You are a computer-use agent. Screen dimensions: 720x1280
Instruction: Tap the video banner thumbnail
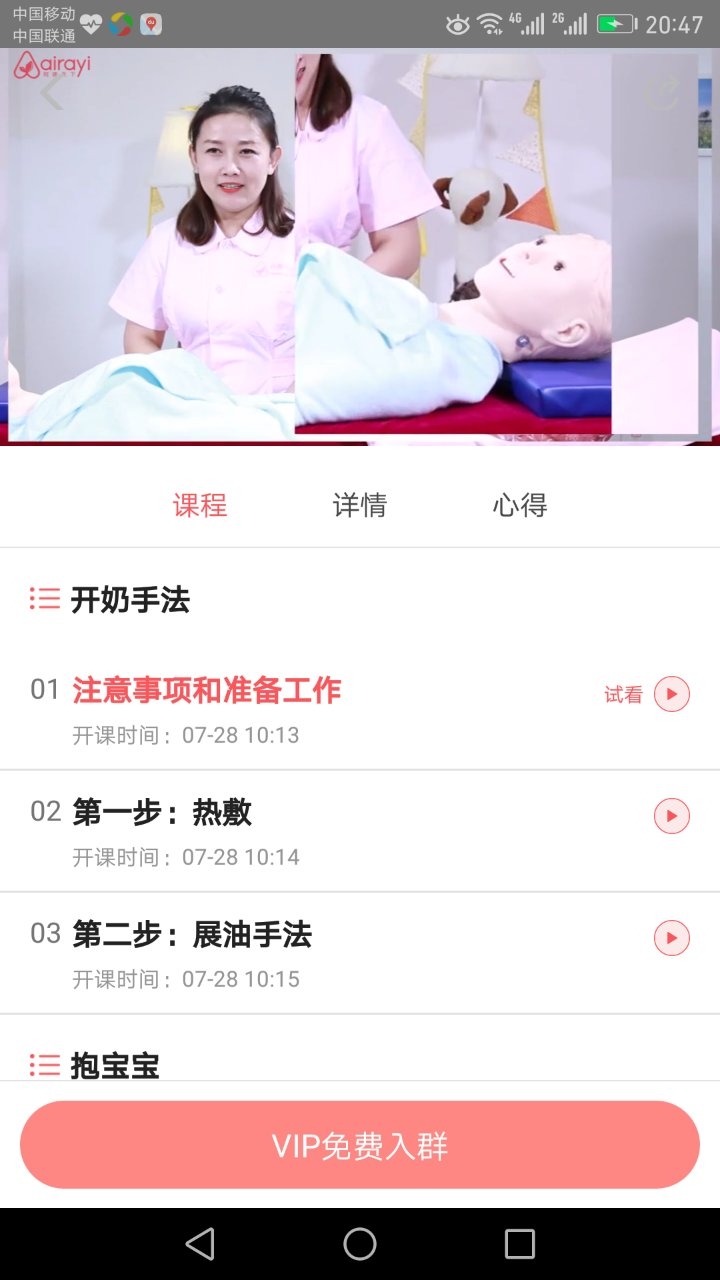click(x=360, y=250)
